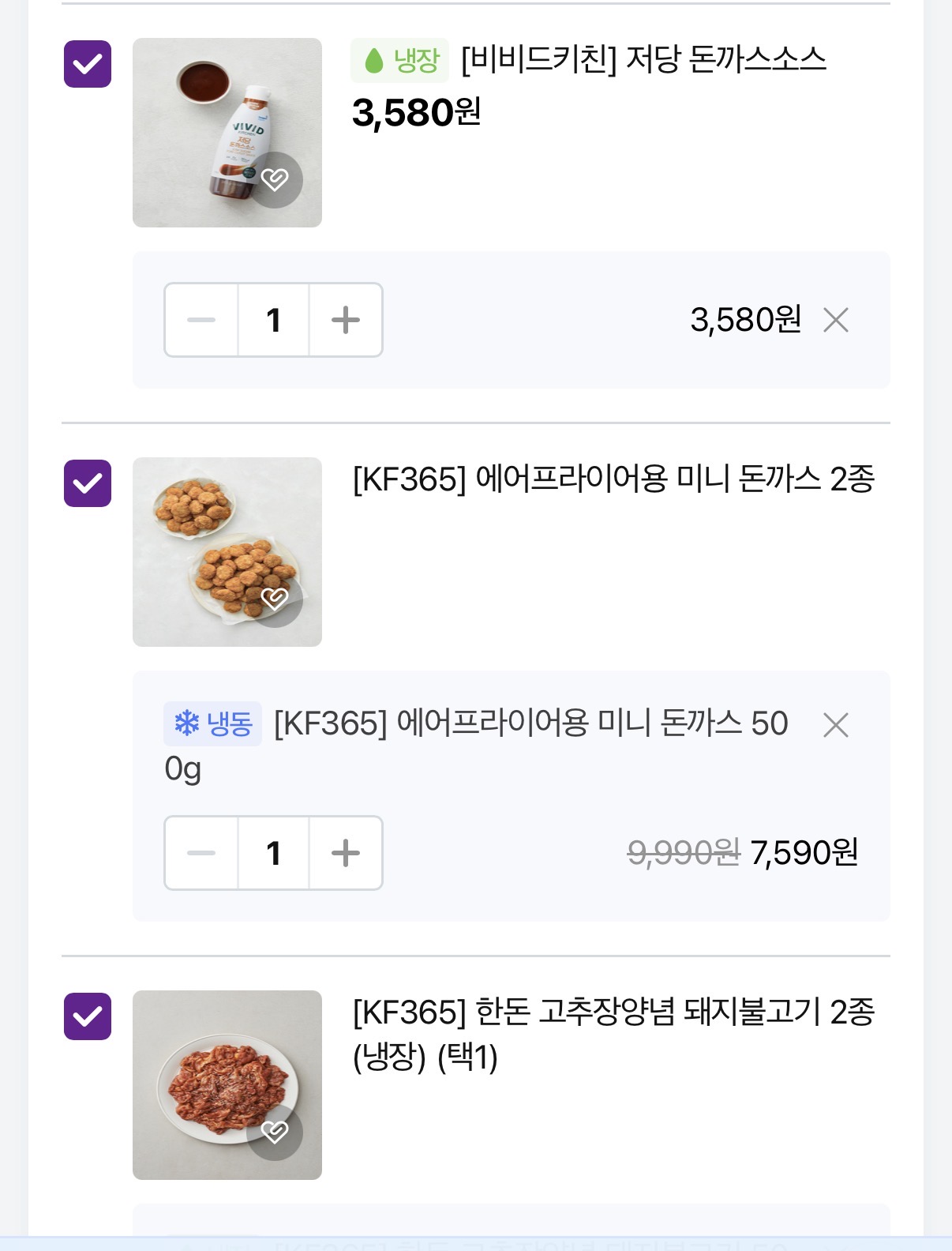
Task: Decrease quantity of 저당 돈까스소스
Action: [x=201, y=320]
